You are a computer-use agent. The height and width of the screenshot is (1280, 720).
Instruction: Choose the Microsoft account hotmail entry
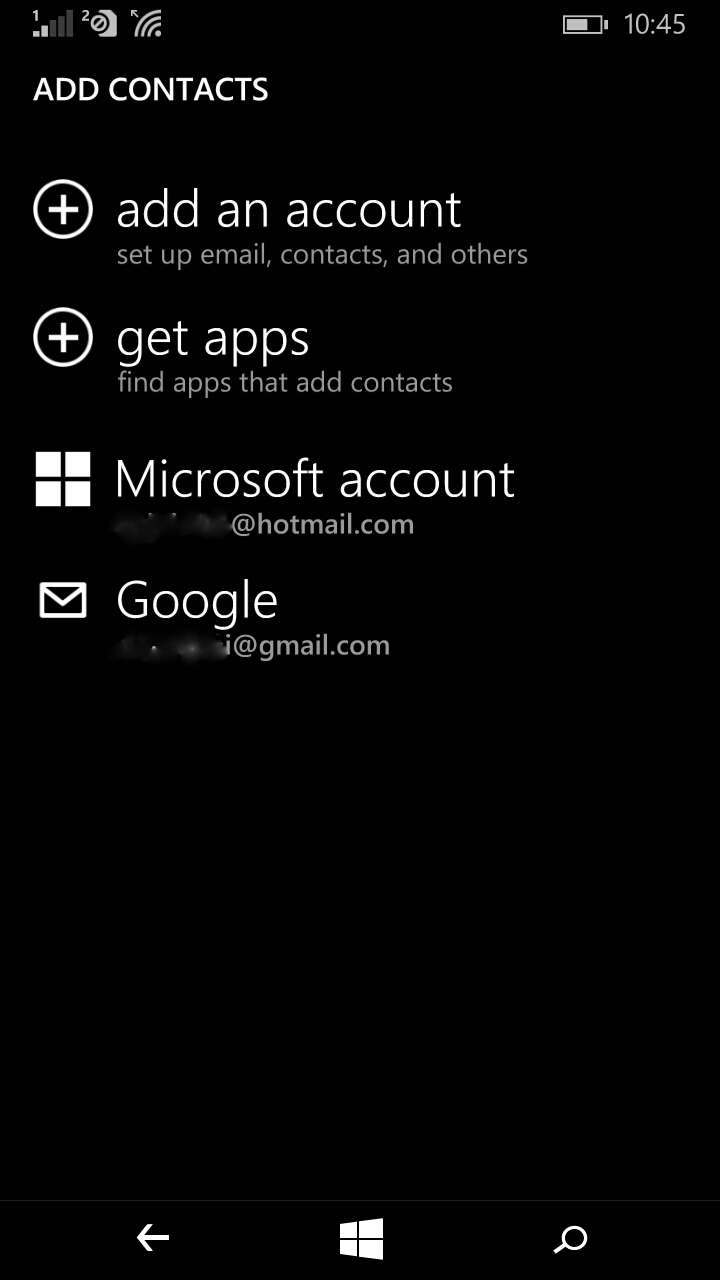(275, 495)
